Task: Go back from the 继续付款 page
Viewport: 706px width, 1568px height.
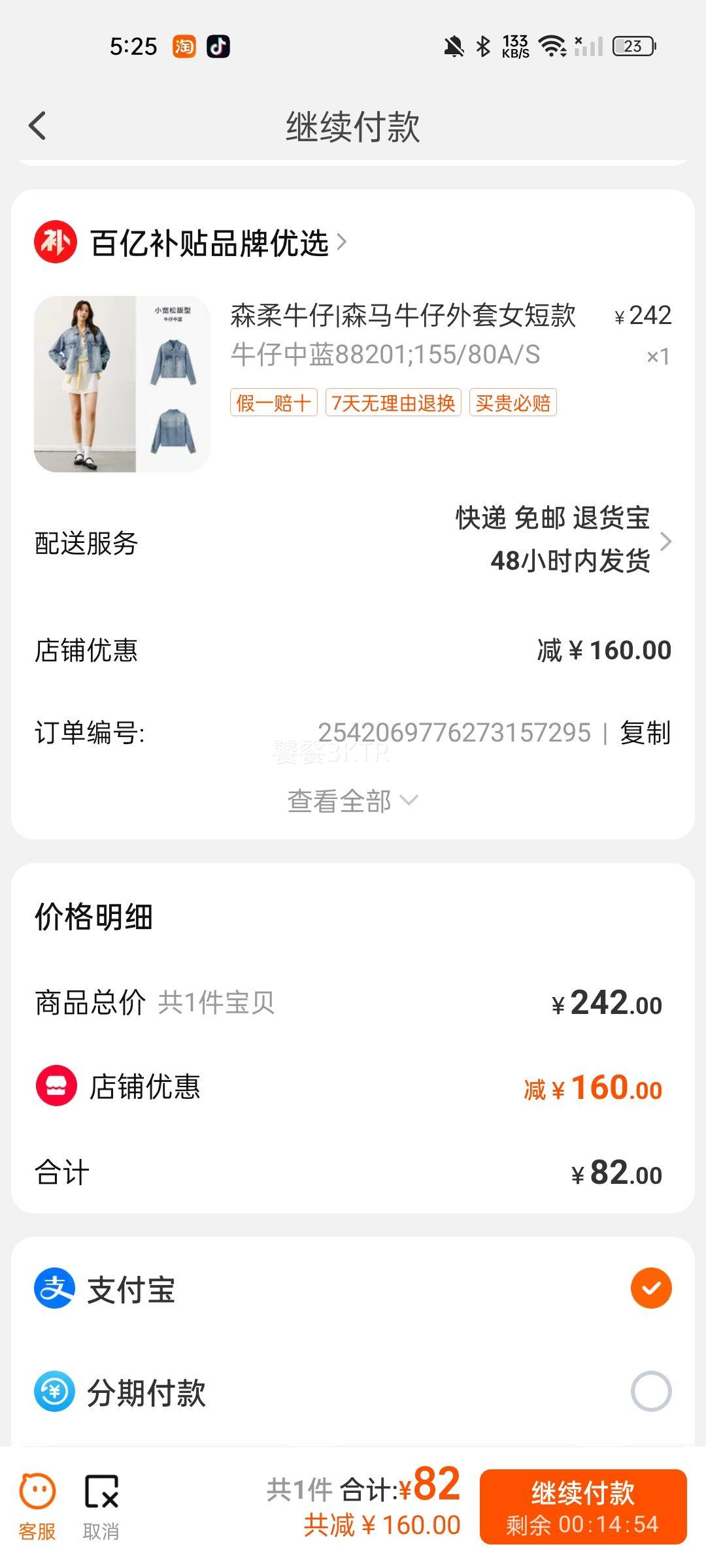Action: click(x=38, y=125)
